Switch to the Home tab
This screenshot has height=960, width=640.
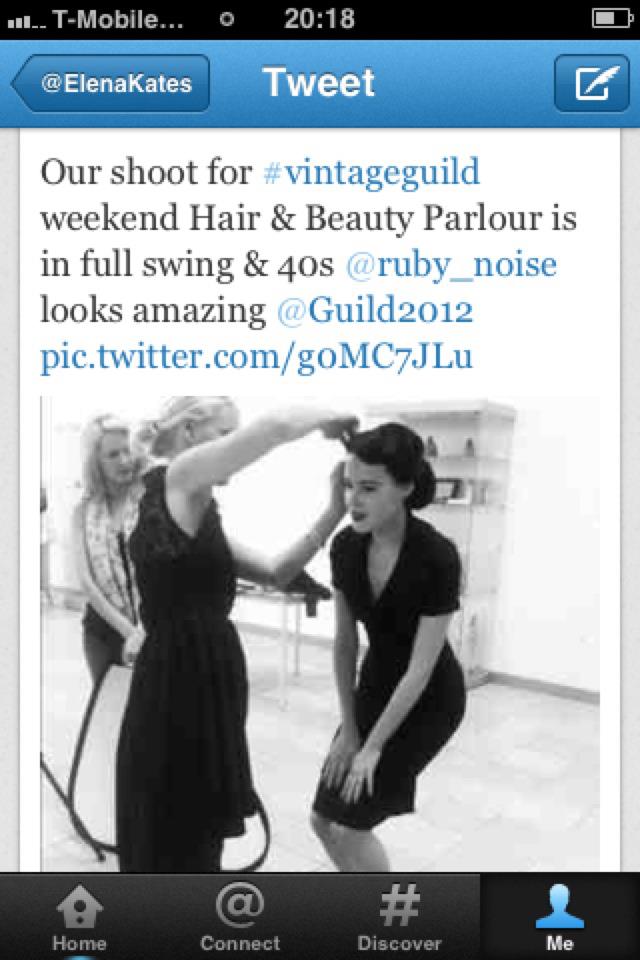pos(80,916)
